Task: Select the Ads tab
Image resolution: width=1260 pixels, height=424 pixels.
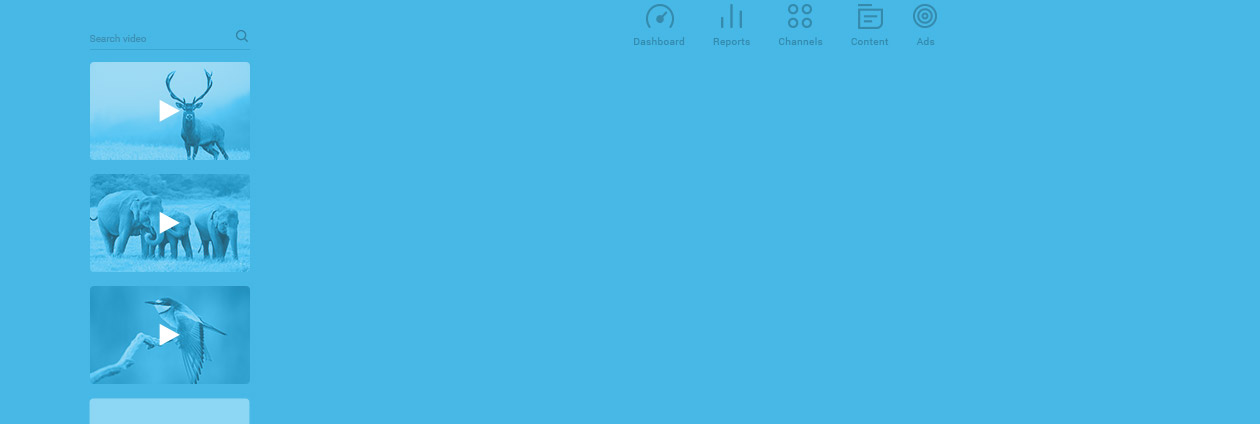Action: [925, 26]
